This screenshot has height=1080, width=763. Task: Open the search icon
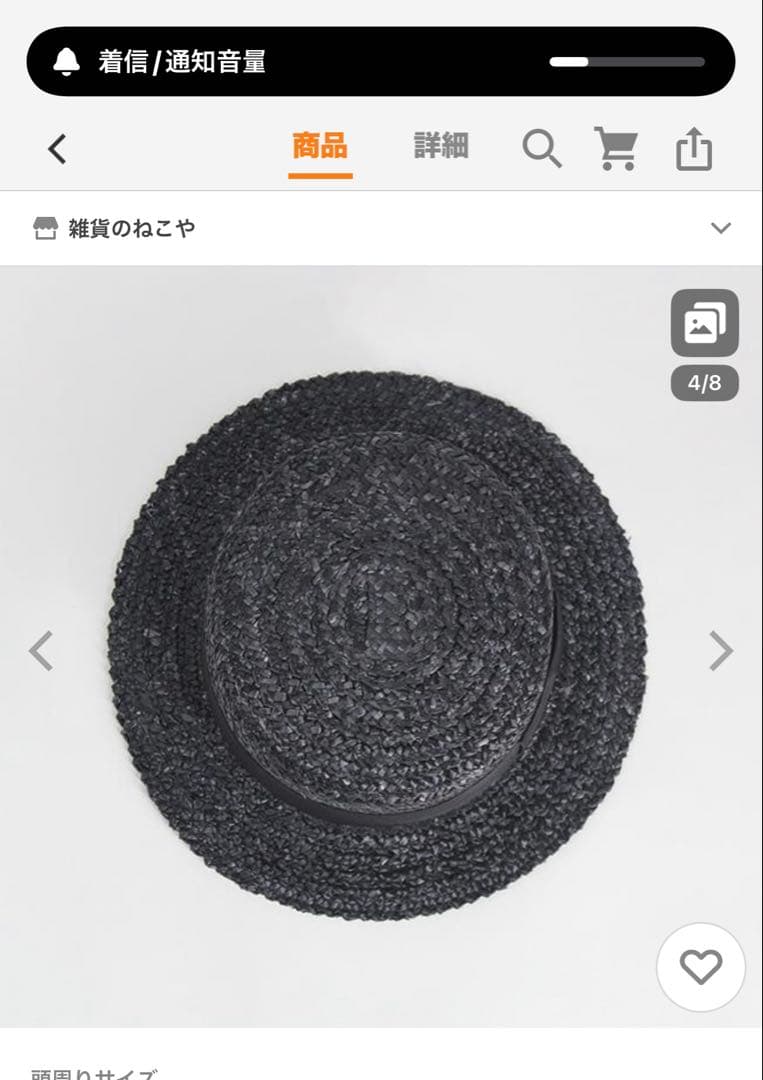click(x=543, y=147)
